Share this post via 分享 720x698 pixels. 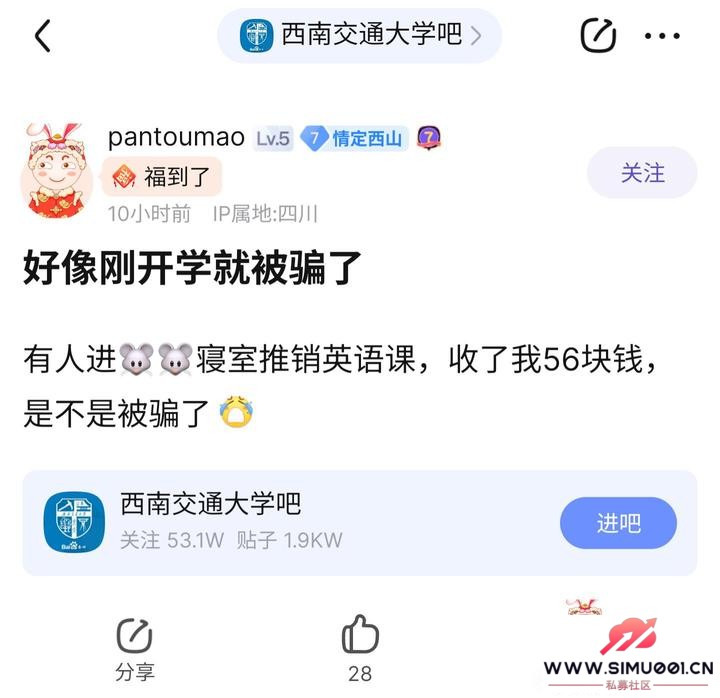[134, 647]
